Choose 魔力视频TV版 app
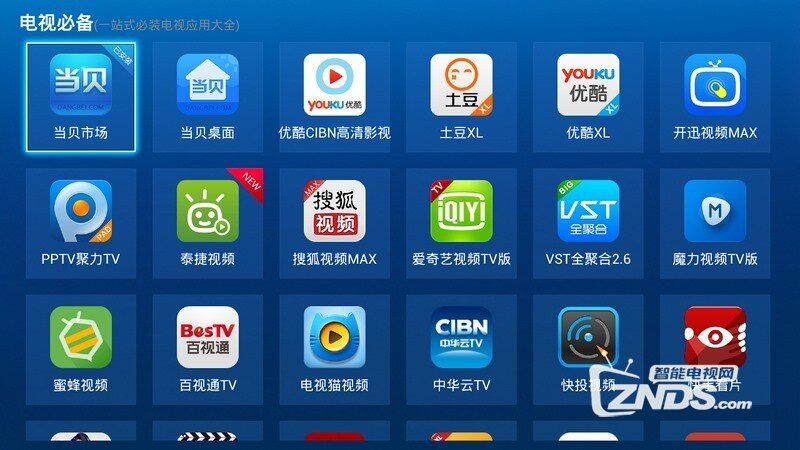 715,223
